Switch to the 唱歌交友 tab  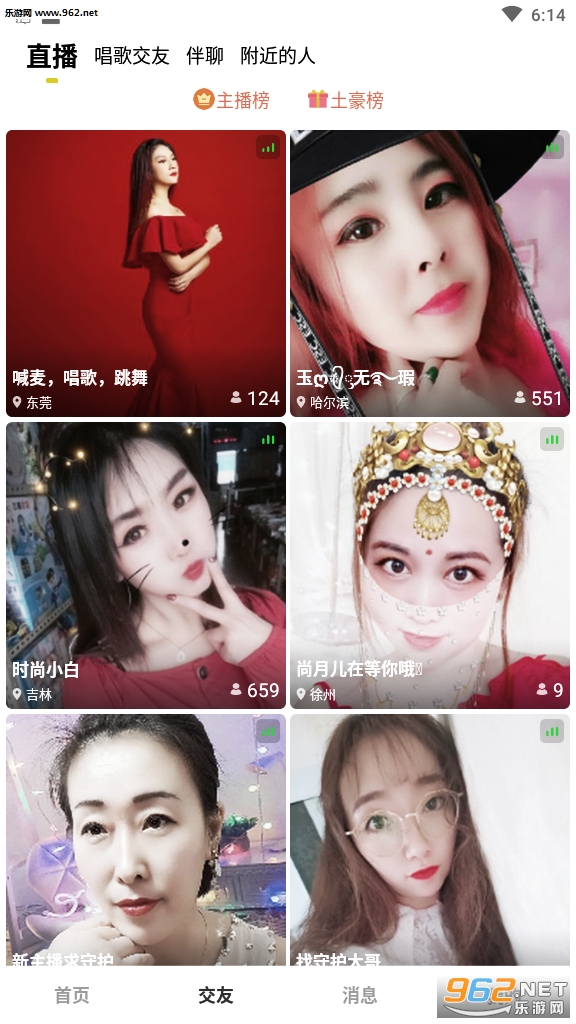pos(132,56)
